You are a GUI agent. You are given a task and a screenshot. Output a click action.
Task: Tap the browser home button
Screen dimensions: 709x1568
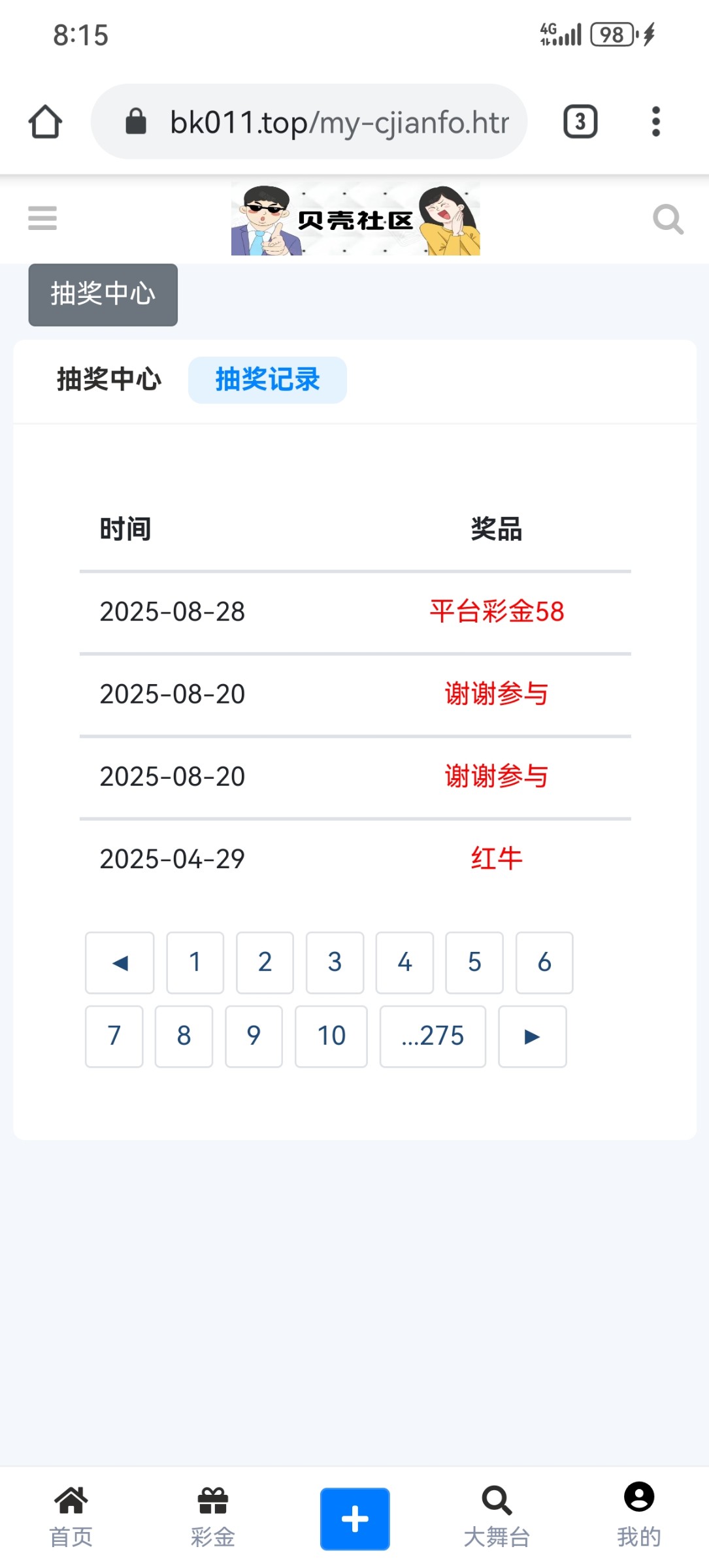pyautogui.click(x=46, y=121)
